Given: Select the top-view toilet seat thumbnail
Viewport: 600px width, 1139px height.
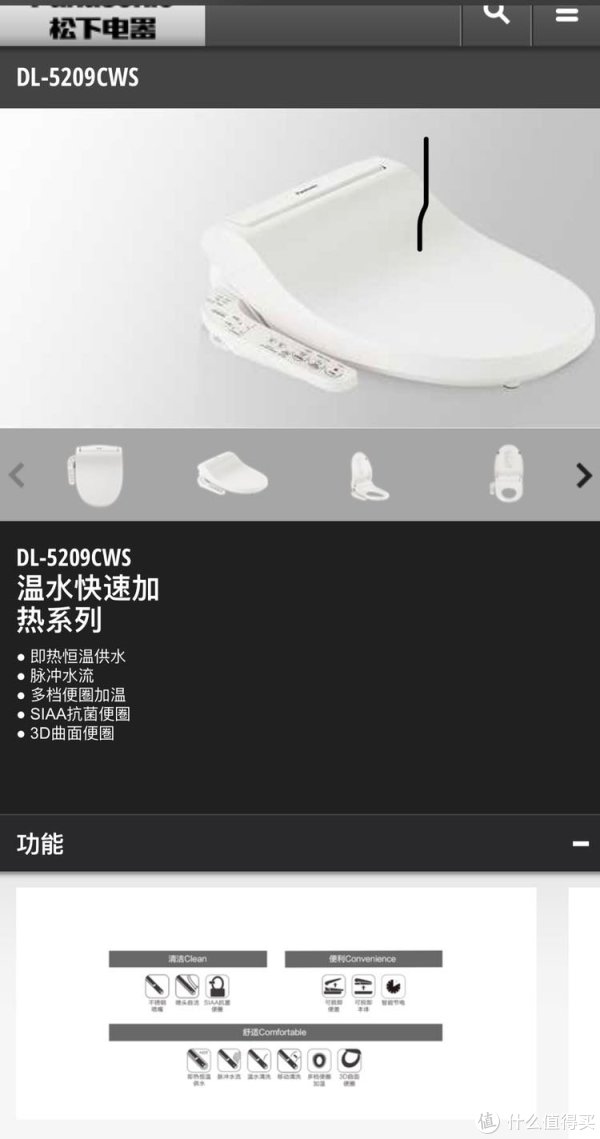Looking at the screenshot, I should coord(87,475).
